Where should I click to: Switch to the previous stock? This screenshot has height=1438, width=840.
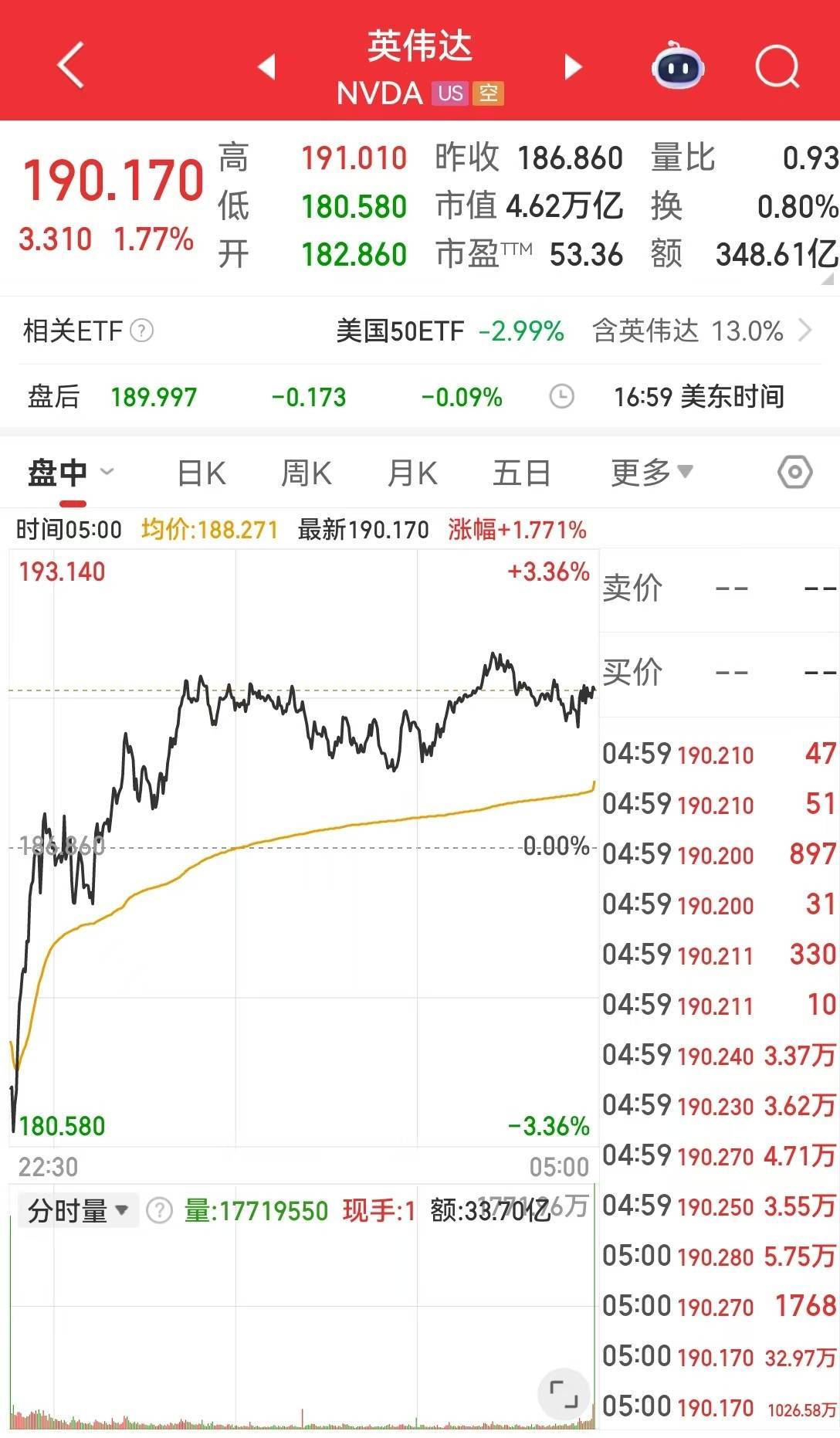[x=266, y=67]
